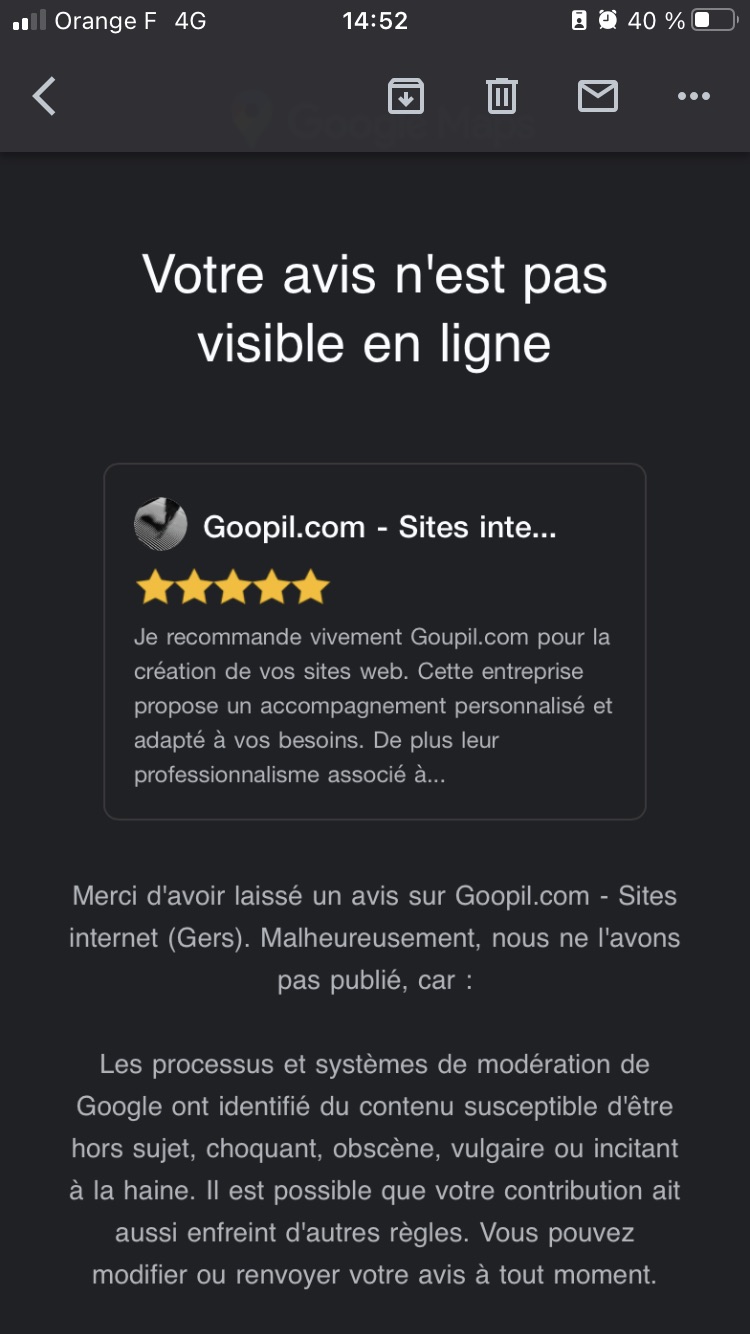The height and width of the screenshot is (1334, 750).
Task: Archive this email
Action: (406, 96)
